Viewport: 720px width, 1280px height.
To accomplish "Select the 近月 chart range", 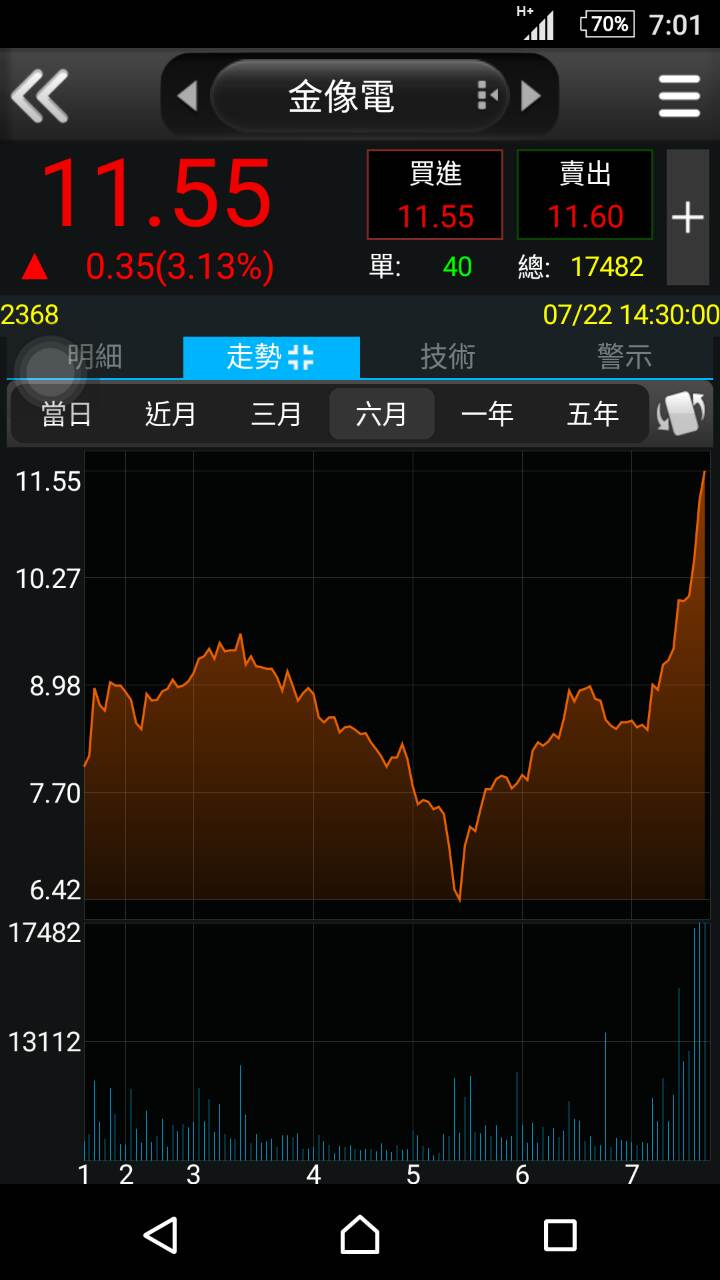I will click(x=171, y=414).
